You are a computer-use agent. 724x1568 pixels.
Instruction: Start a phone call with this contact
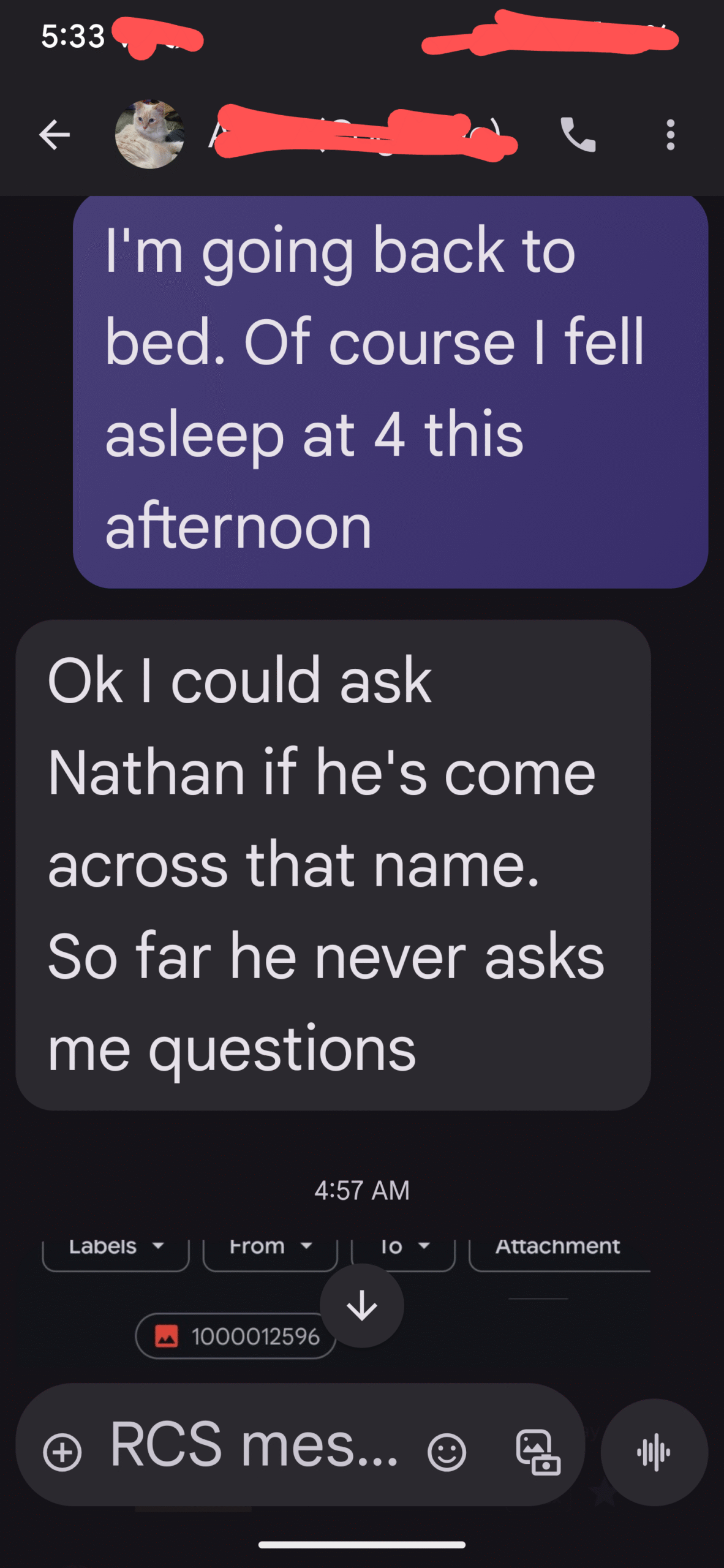pyautogui.click(x=578, y=135)
